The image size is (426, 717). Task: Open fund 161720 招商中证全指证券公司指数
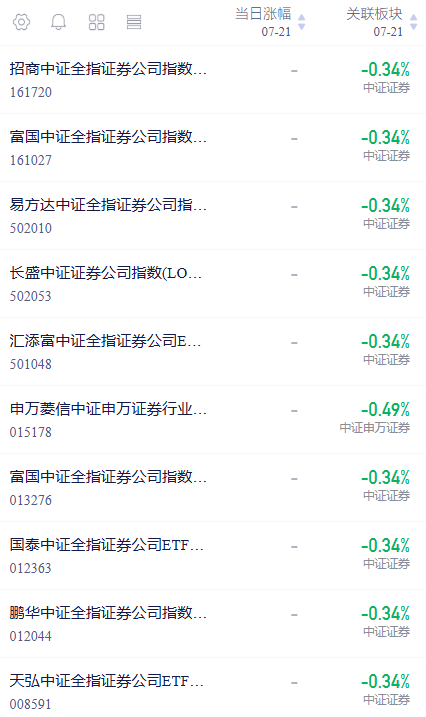pos(213,80)
